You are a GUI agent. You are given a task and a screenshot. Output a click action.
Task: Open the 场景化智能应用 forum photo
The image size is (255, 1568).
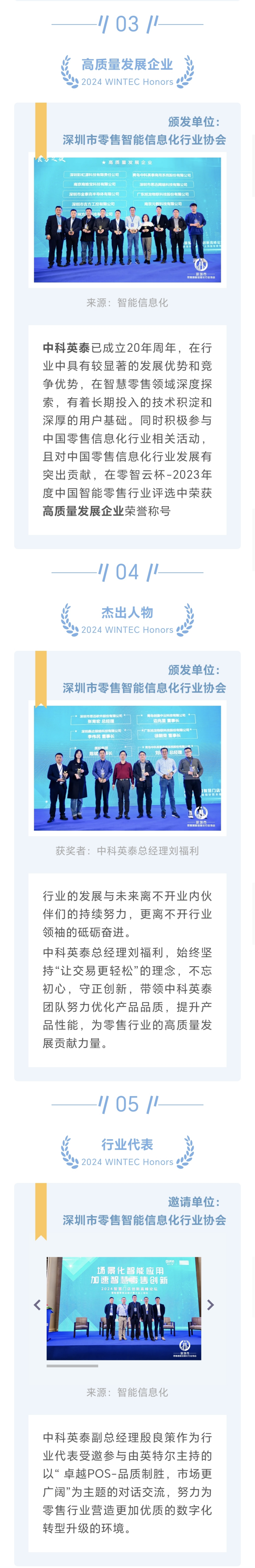point(123,1308)
